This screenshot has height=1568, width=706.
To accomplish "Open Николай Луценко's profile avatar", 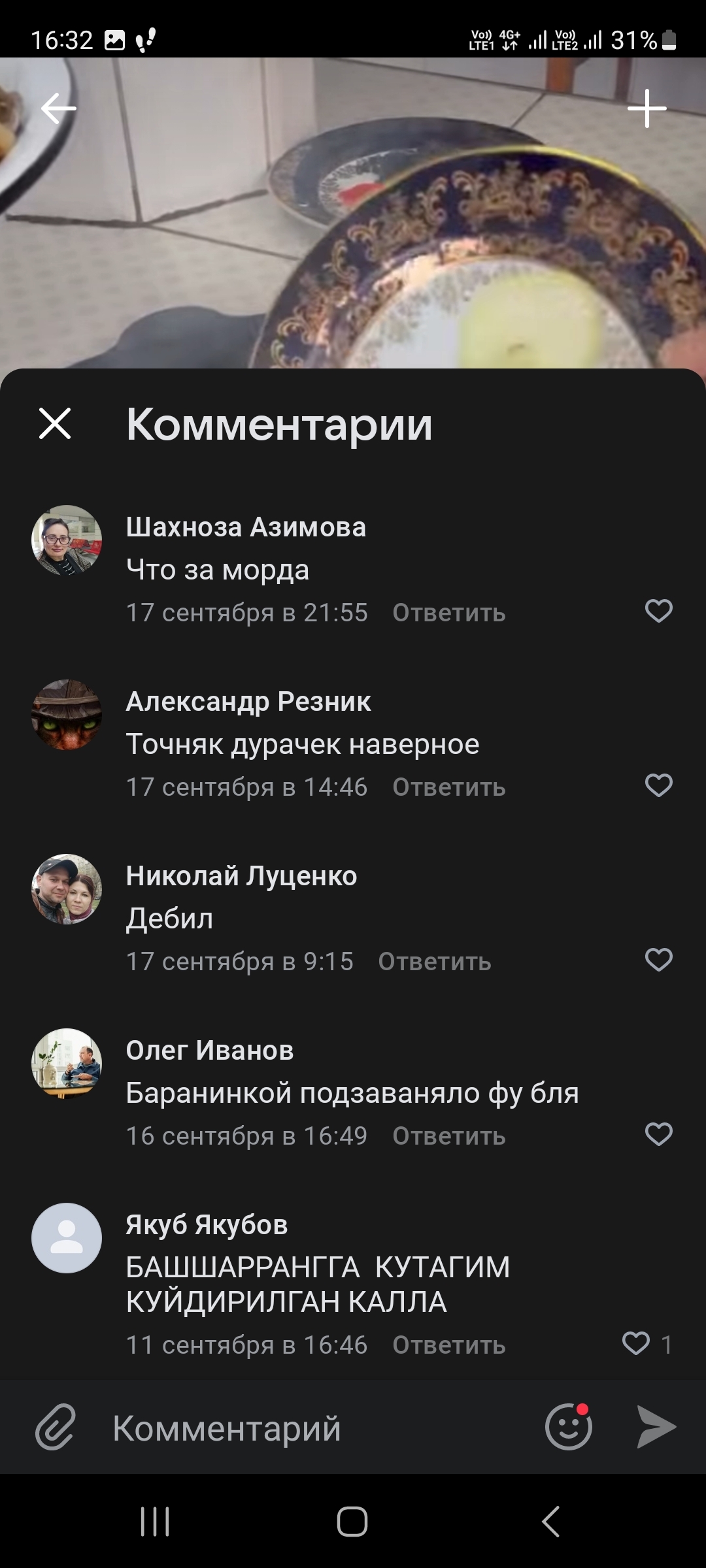I will (67, 889).
